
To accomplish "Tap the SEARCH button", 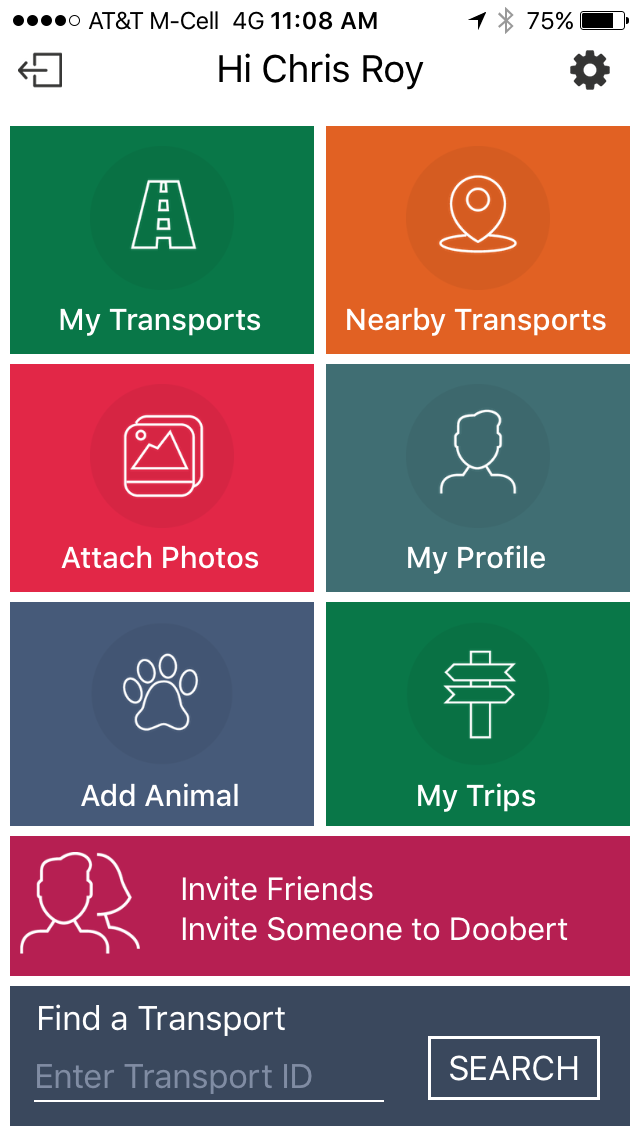I will tap(514, 1068).
